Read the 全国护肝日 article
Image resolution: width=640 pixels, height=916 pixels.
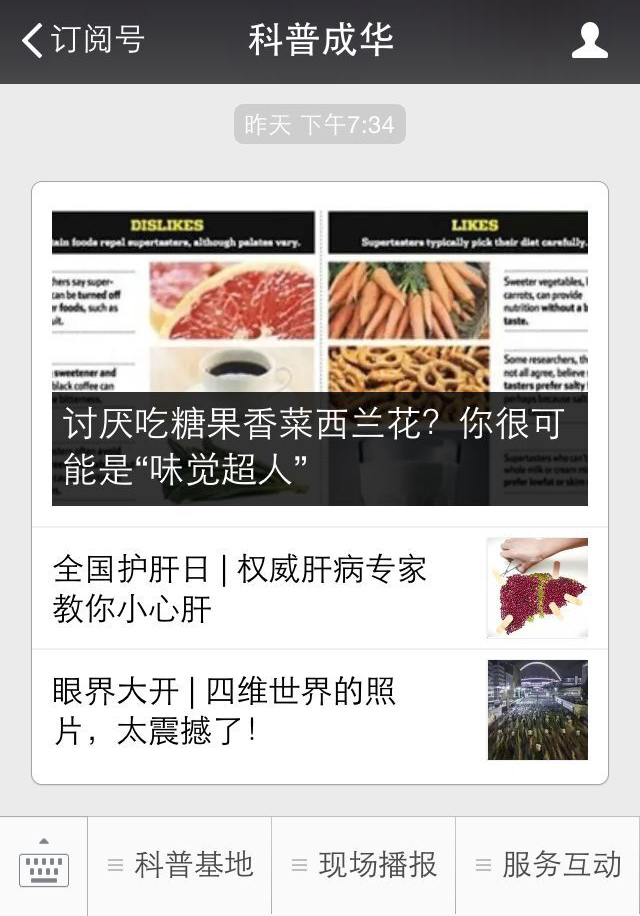tap(320, 588)
